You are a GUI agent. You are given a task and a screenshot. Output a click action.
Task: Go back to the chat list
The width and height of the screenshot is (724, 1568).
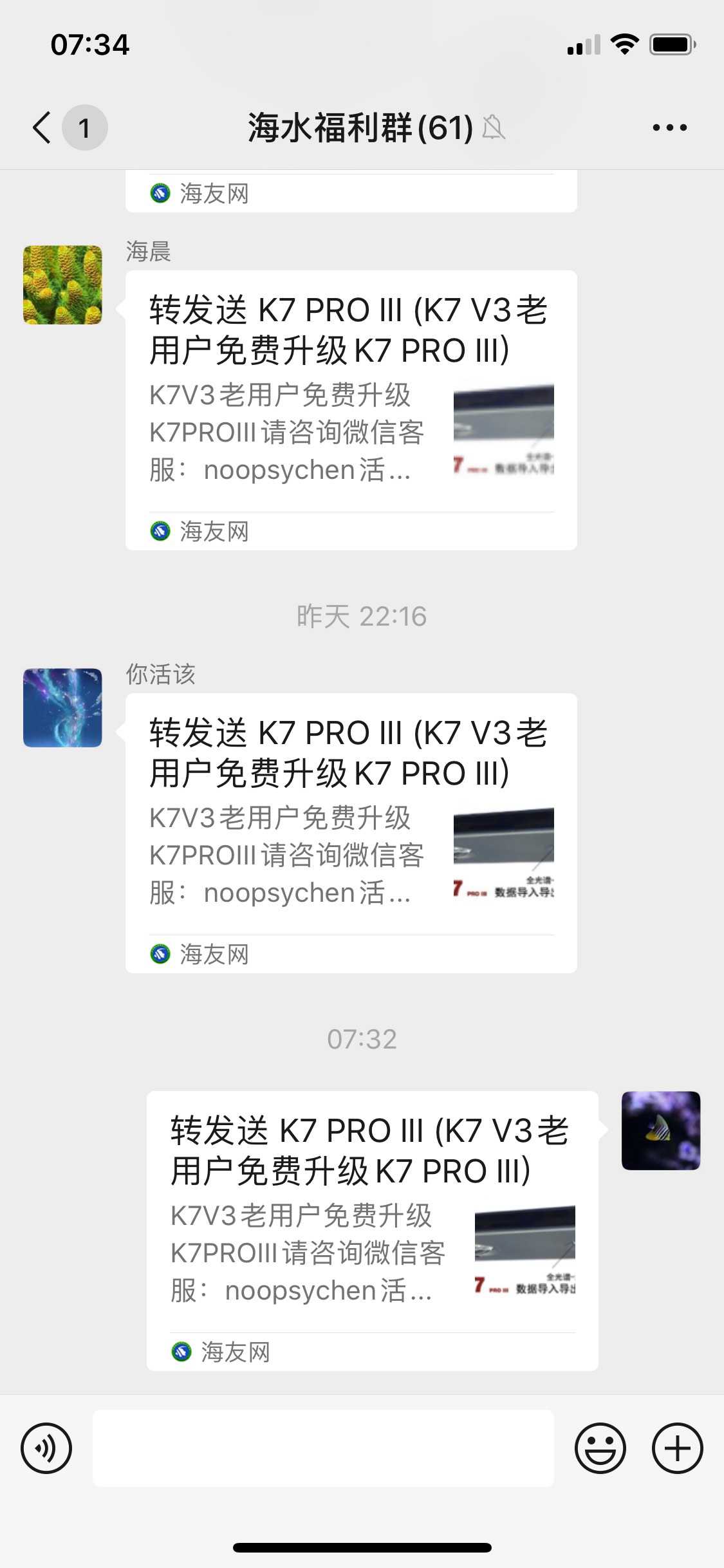(42, 127)
